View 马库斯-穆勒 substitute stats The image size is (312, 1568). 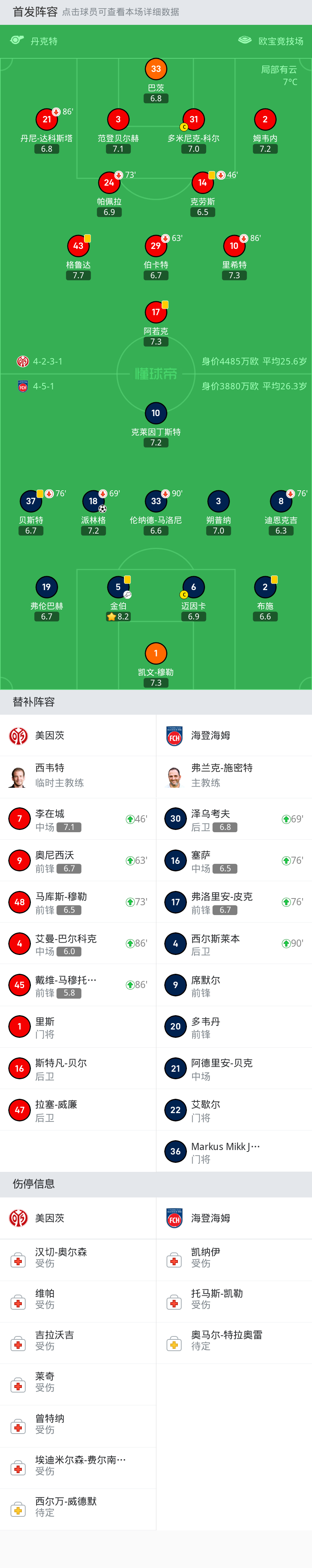78,902
